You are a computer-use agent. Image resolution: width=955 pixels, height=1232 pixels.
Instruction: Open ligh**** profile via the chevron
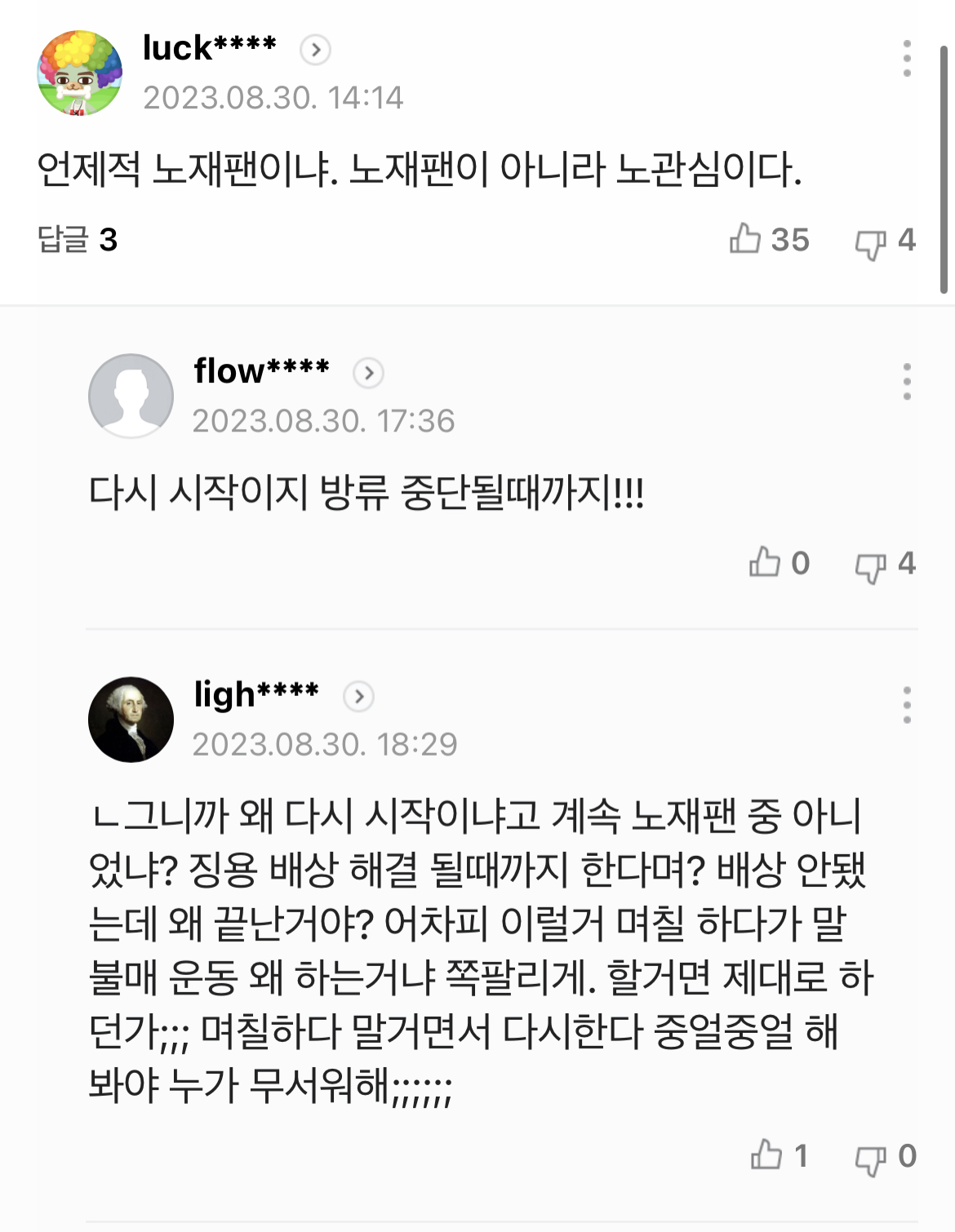[358, 697]
